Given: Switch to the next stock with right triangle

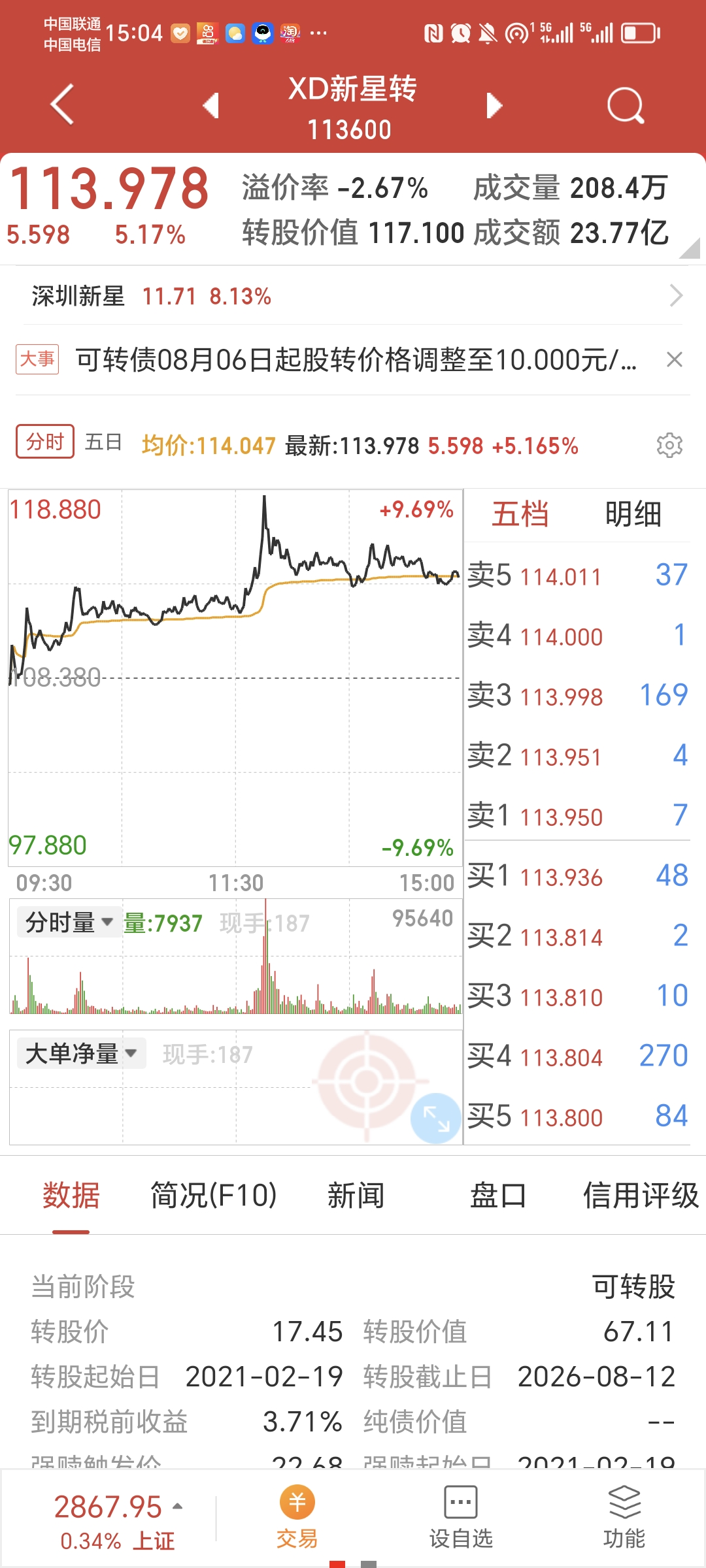Looking at the screenshot, I should (495, 105).
